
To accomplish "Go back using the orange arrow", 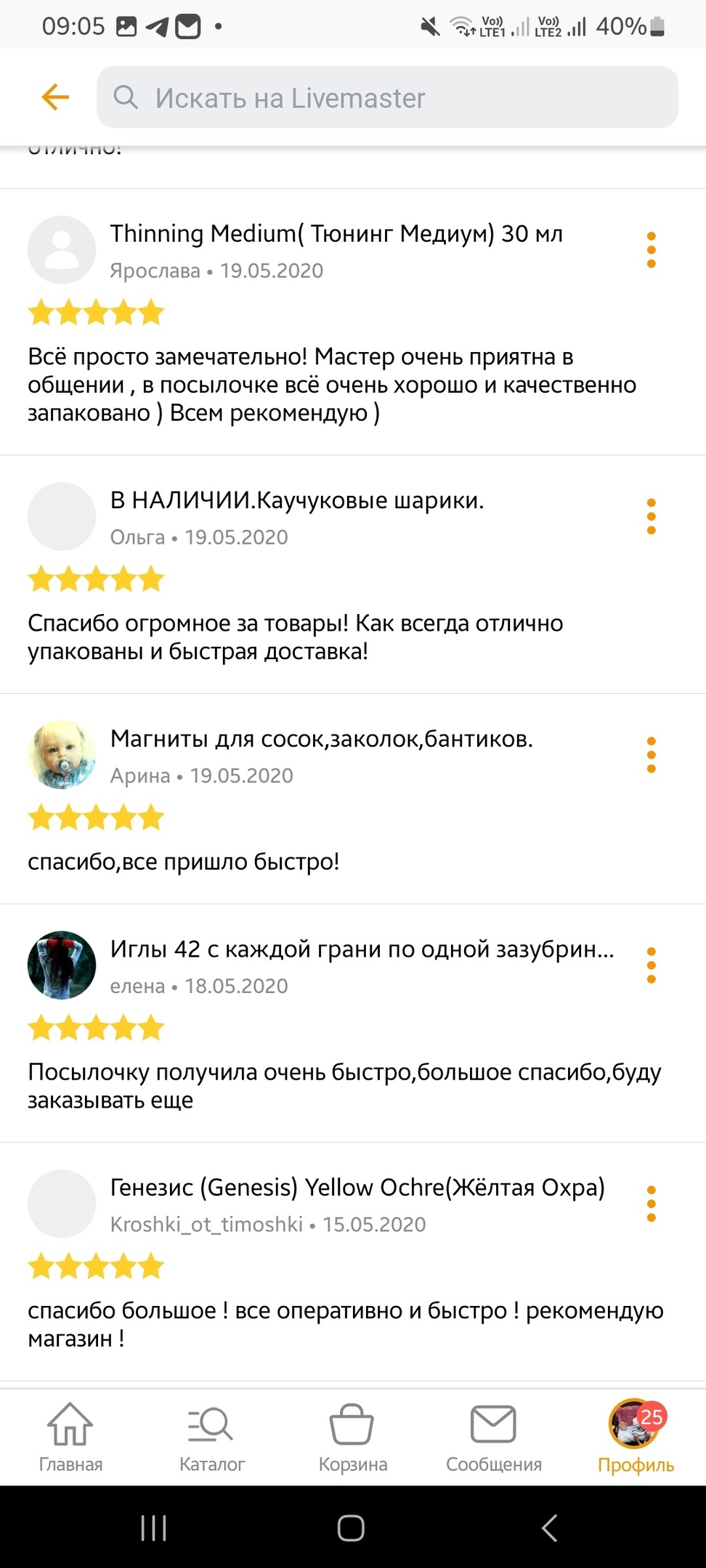I will (55, 97).
